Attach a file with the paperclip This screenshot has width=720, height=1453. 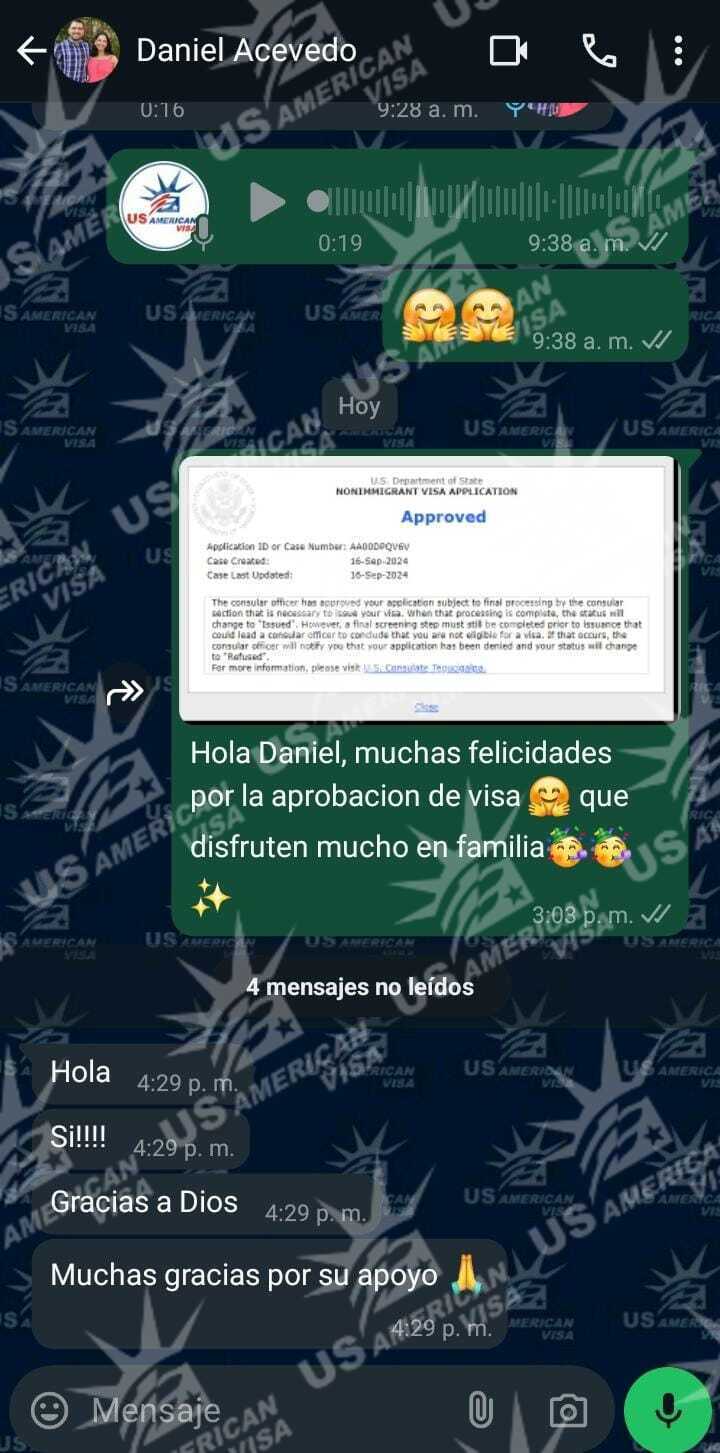click(481, 1411)
